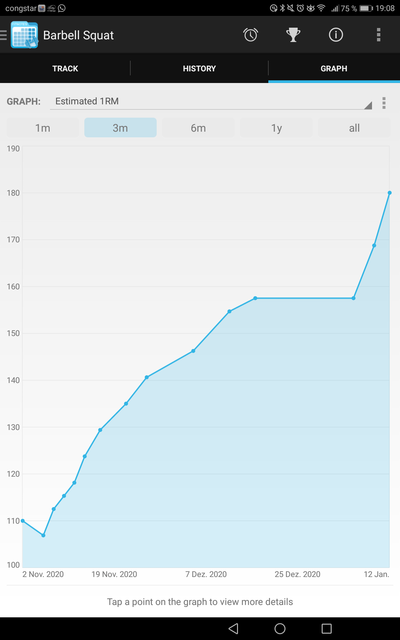Switch to the Track tab
The width and height of the screenshot is (400, 640).
(x=65, y=69)
